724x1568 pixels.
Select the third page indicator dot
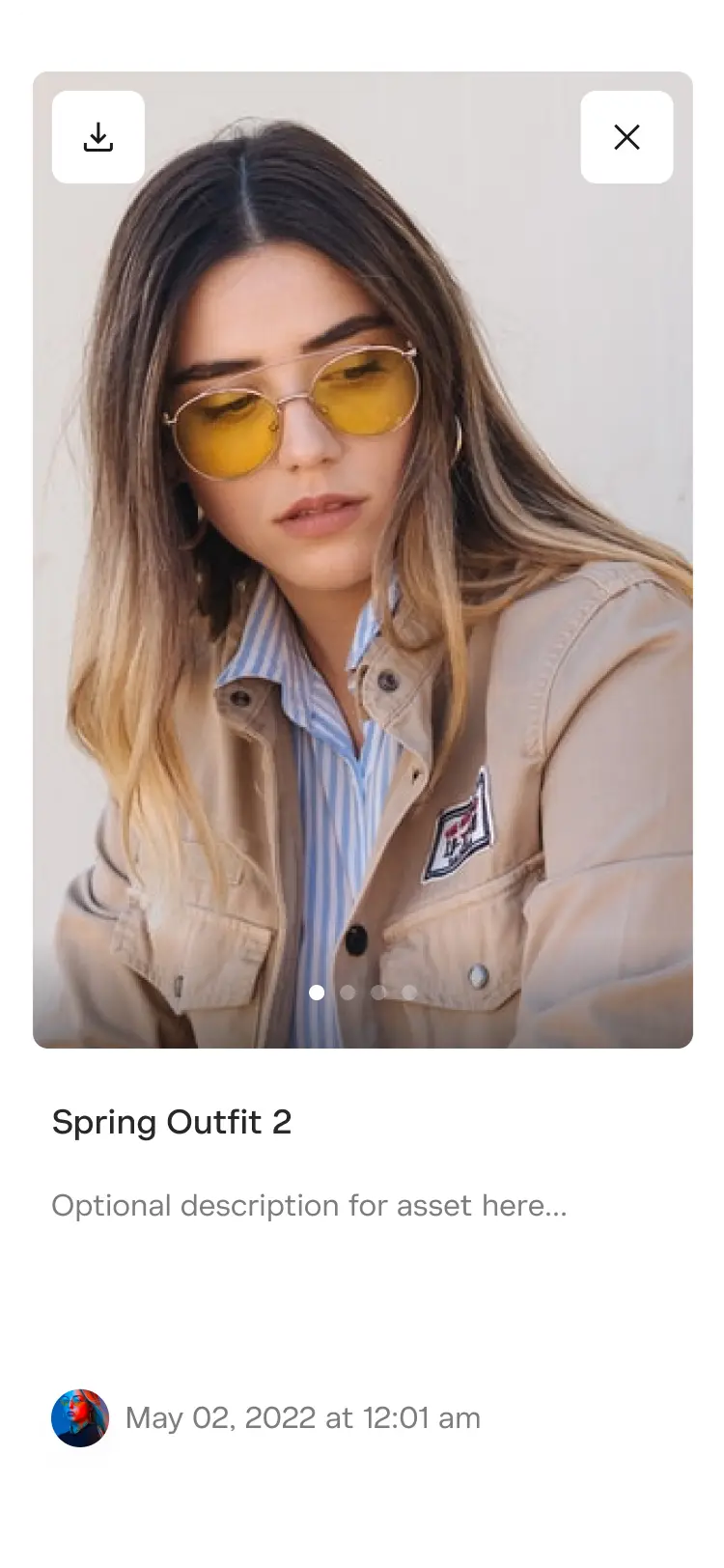(x=378, y=993)
